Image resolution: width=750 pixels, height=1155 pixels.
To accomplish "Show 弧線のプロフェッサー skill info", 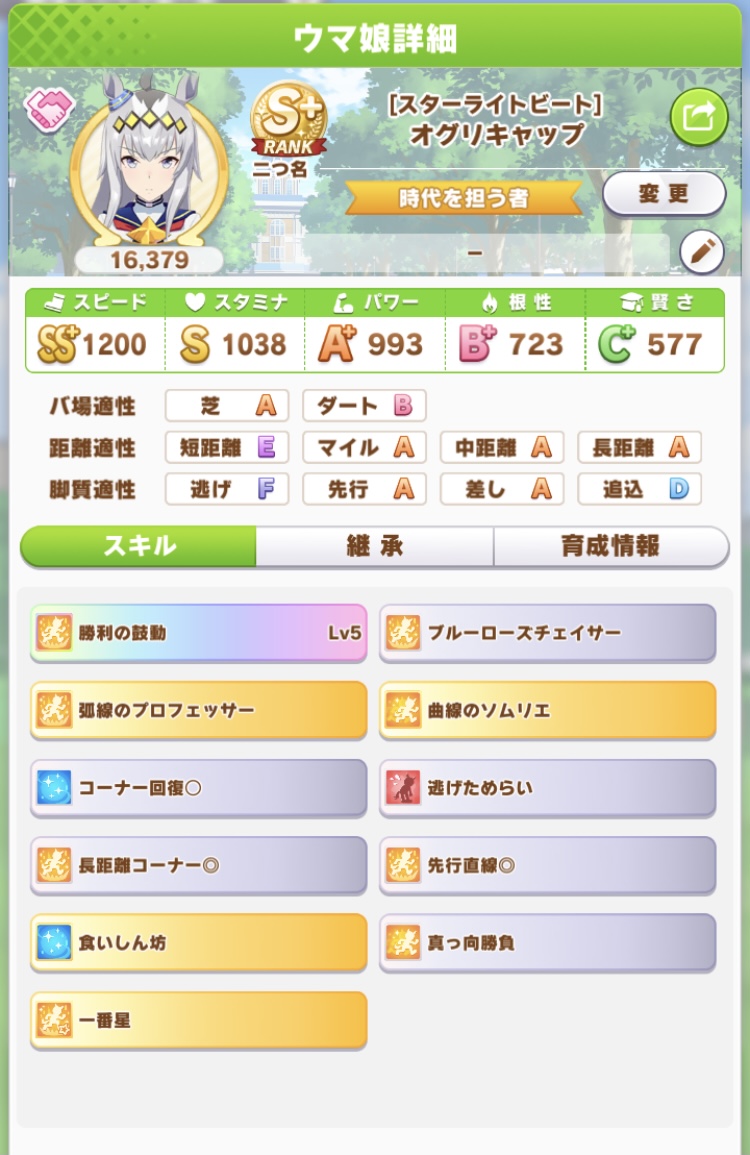I will pos(198,710).
